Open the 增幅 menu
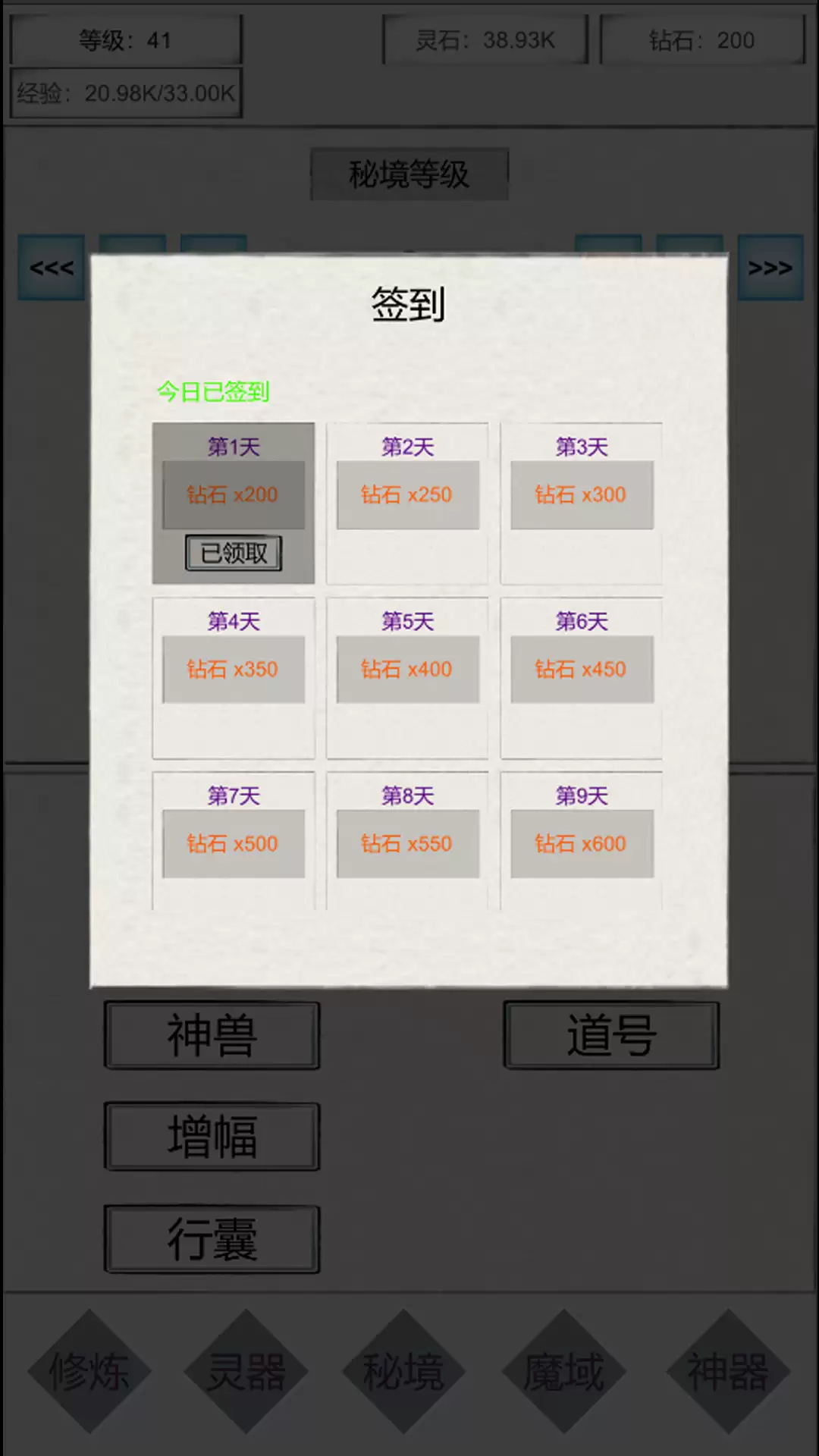Screen dimensions: 819x1456 pyautogui.click(x=212, y=1137)
